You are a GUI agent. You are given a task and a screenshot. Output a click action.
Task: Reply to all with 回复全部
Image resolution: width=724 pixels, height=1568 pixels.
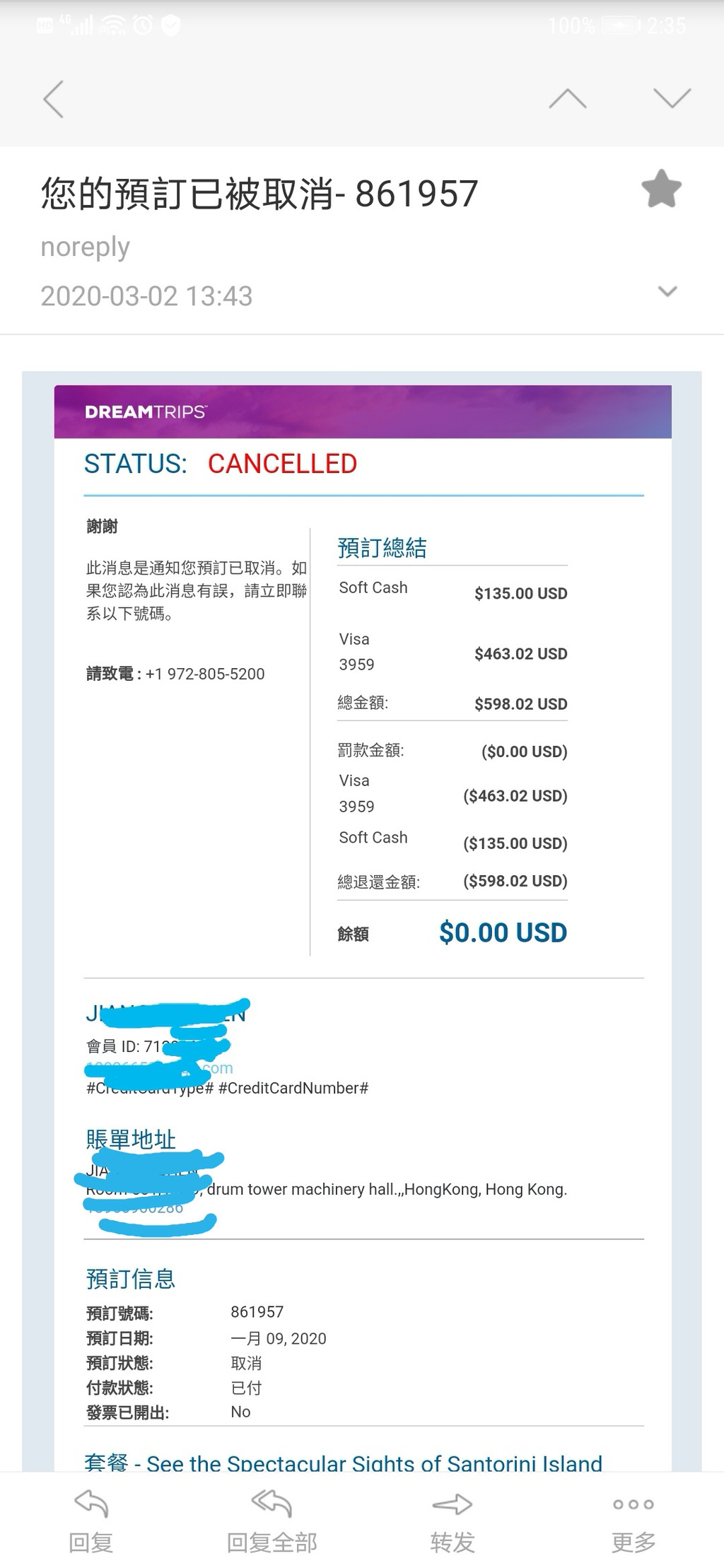(x=271, y=1520)
